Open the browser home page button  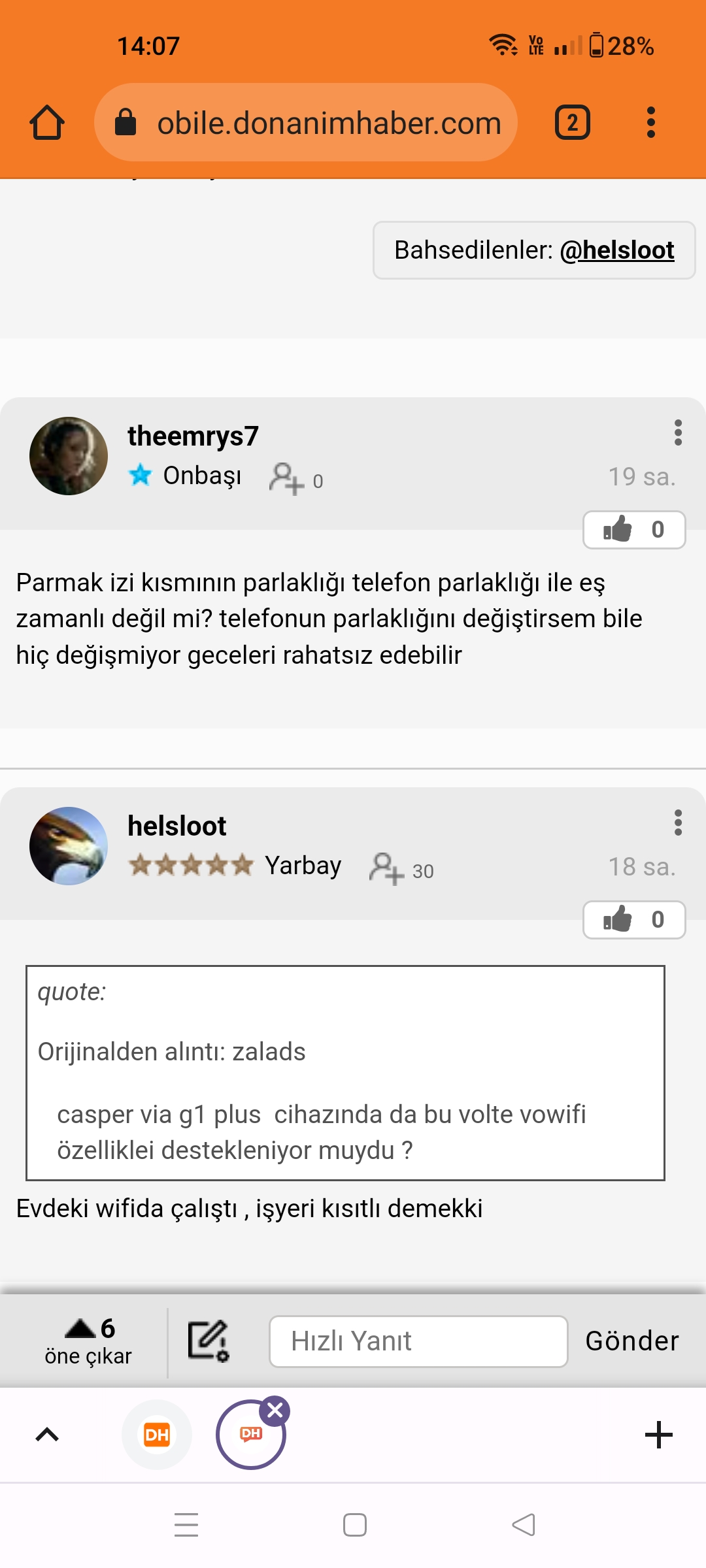pos(47,122)
